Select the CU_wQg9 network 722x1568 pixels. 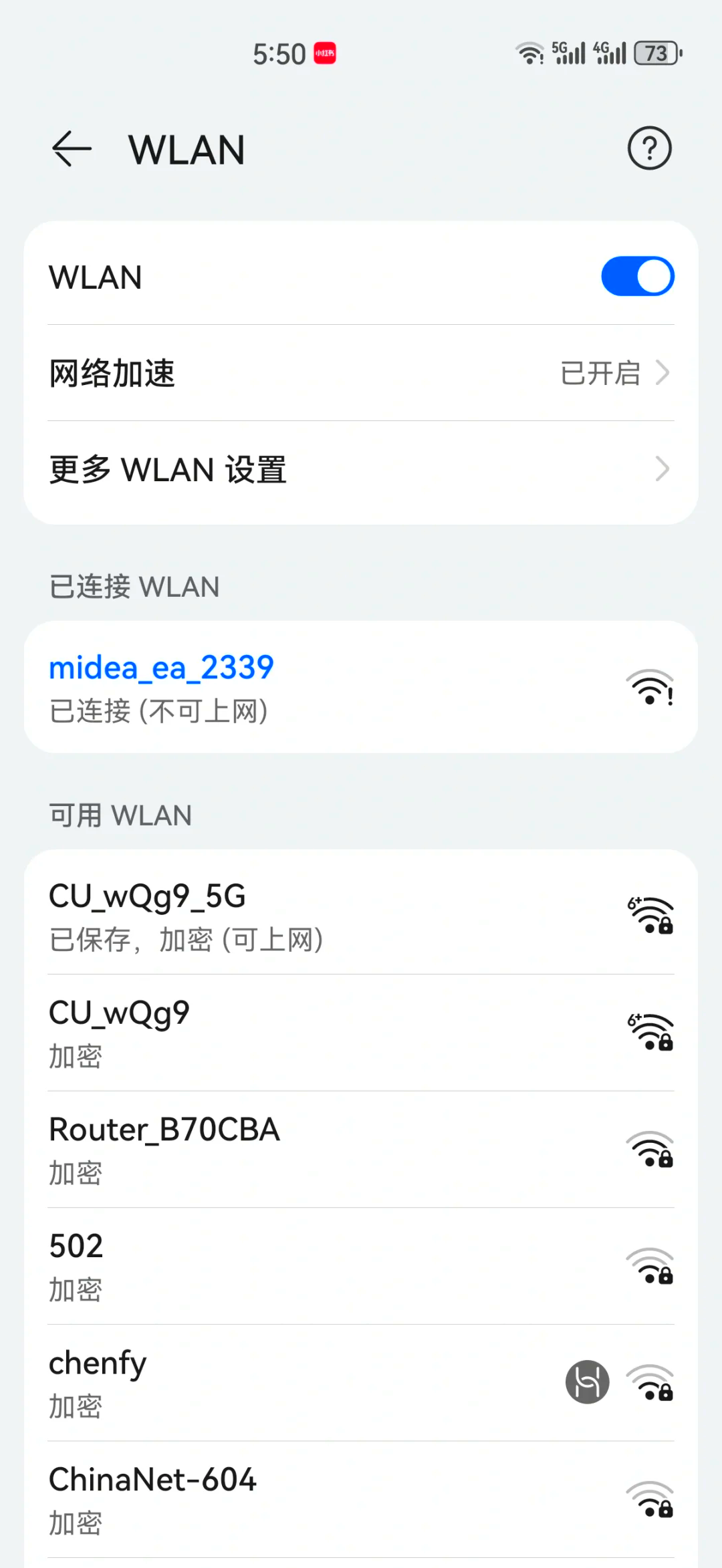click(361, 1033)
